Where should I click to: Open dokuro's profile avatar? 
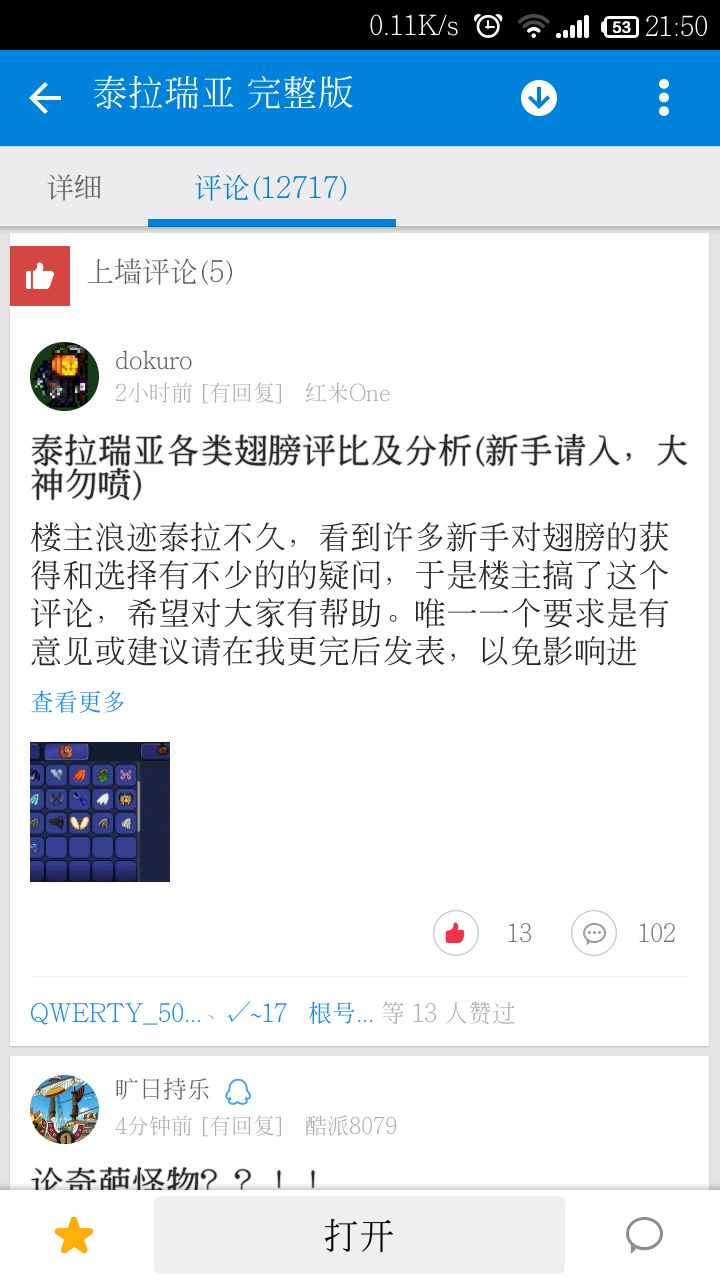click(x=65, y=376)
